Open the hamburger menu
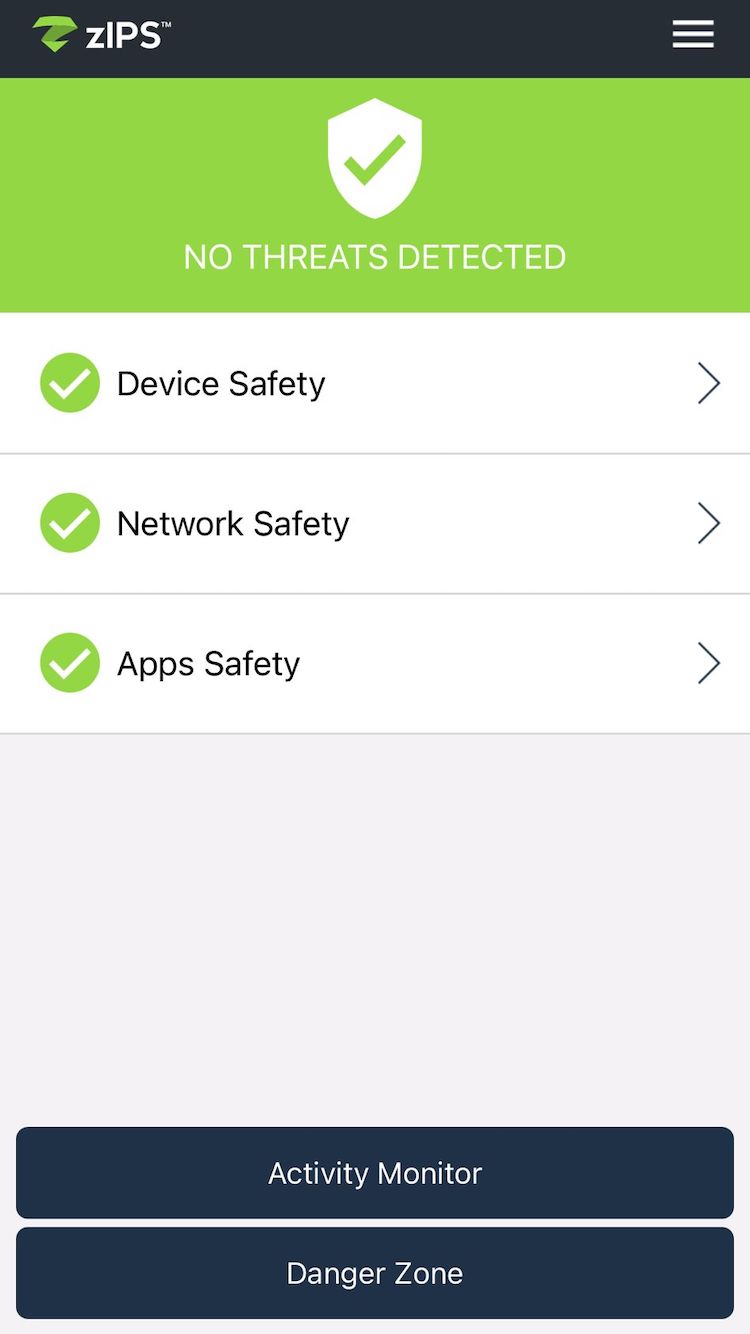Image resolution: width=750 pixels, height=1334 pixels. (x=692, y=35)
